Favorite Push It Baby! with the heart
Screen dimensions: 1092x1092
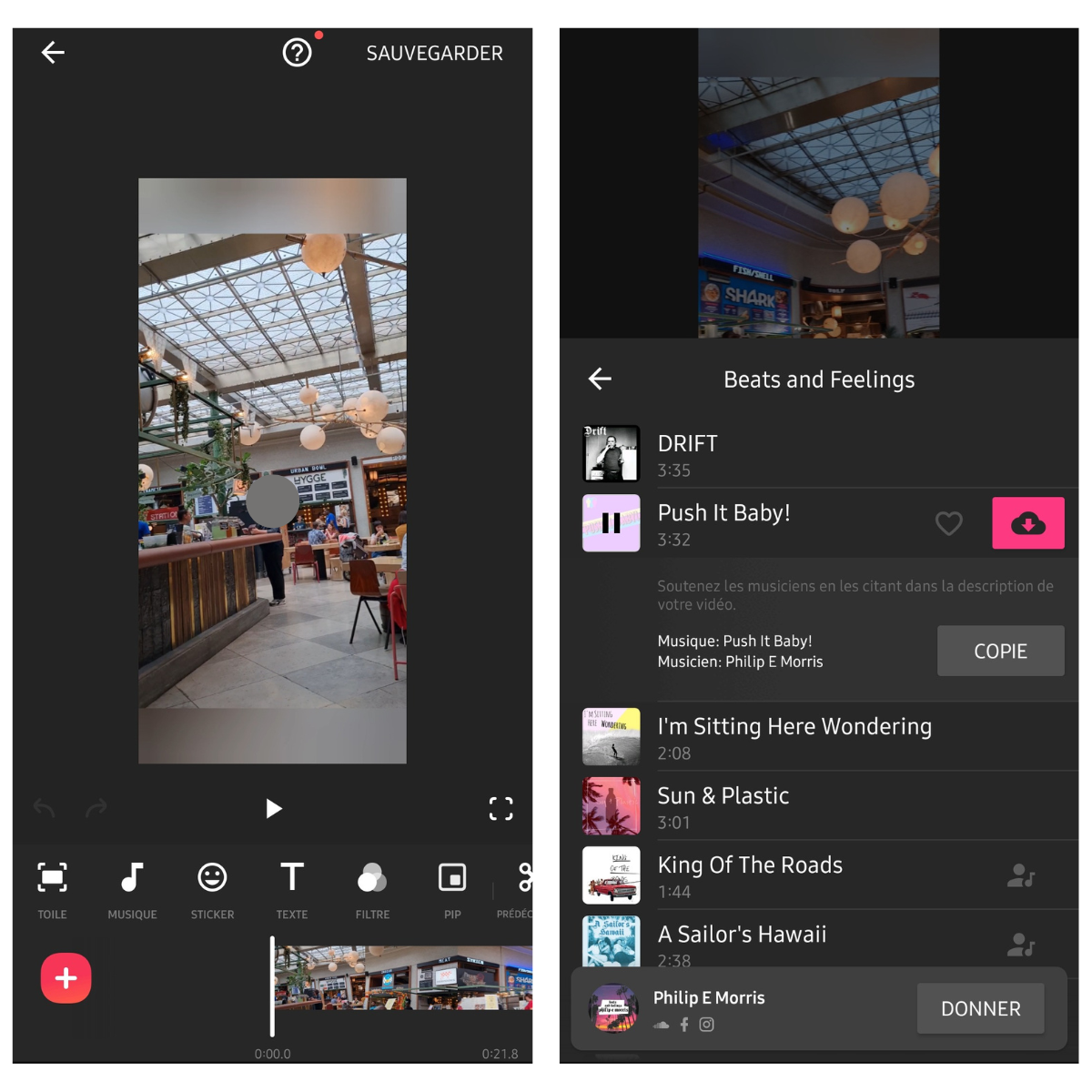(948, 523)
